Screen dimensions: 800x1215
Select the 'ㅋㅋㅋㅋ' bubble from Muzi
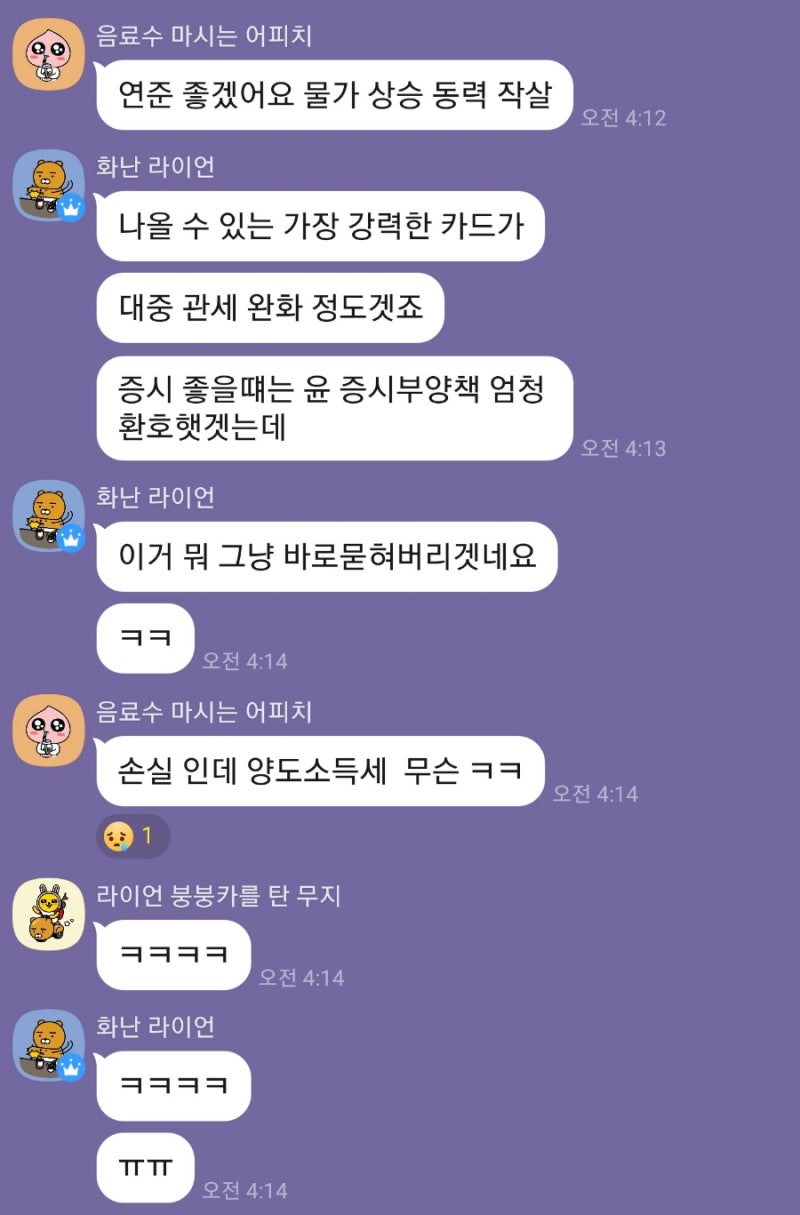[x=172, y=952]
